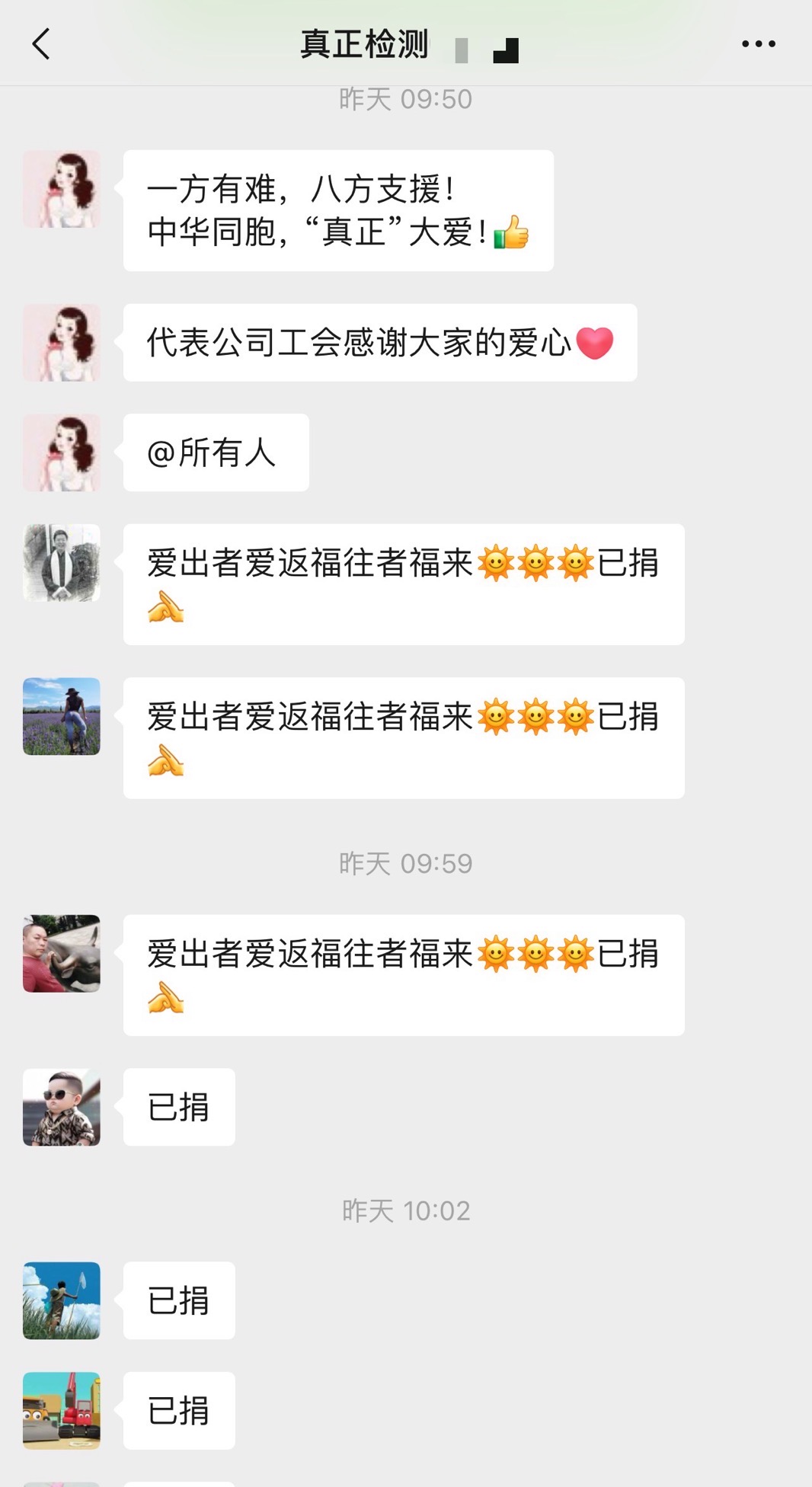Open the blue-sky avatar profile
The height and width of the screenshot is (1487, 812).
click(62, 1301)
